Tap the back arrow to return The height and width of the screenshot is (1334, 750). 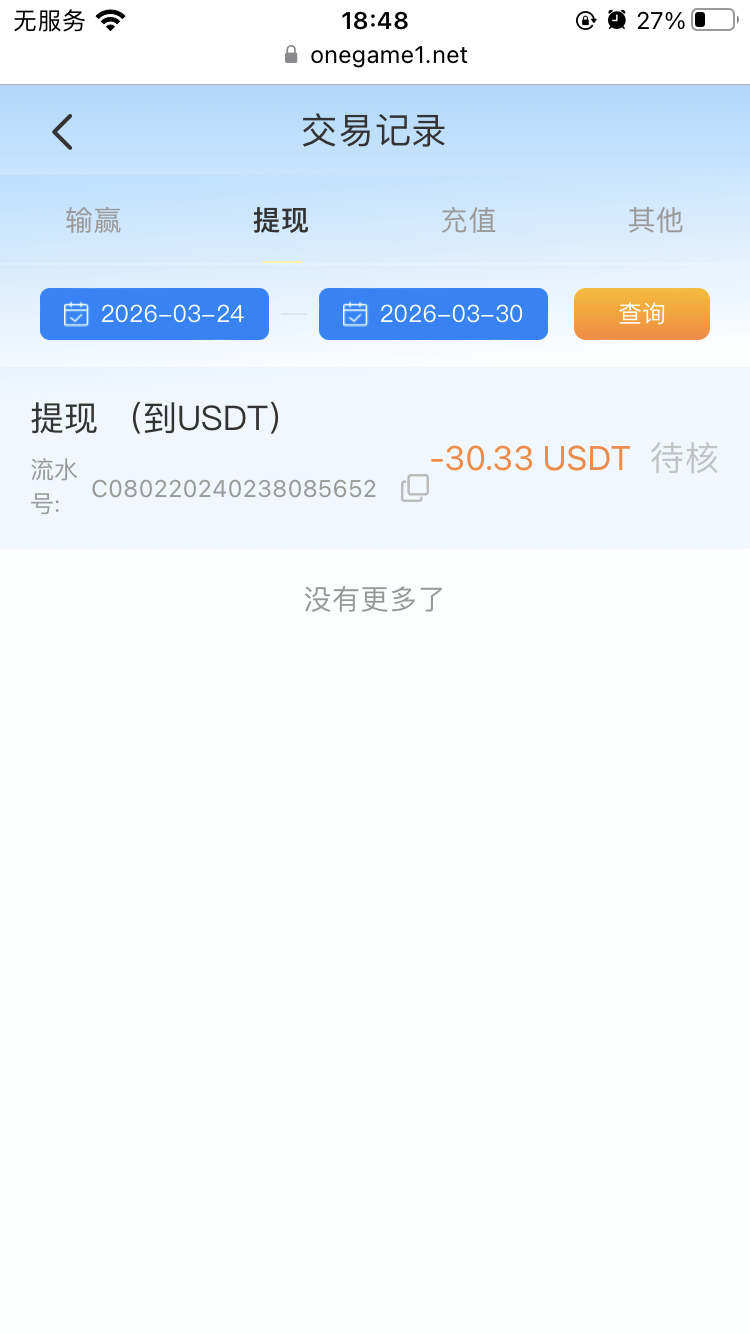[62, 131]
